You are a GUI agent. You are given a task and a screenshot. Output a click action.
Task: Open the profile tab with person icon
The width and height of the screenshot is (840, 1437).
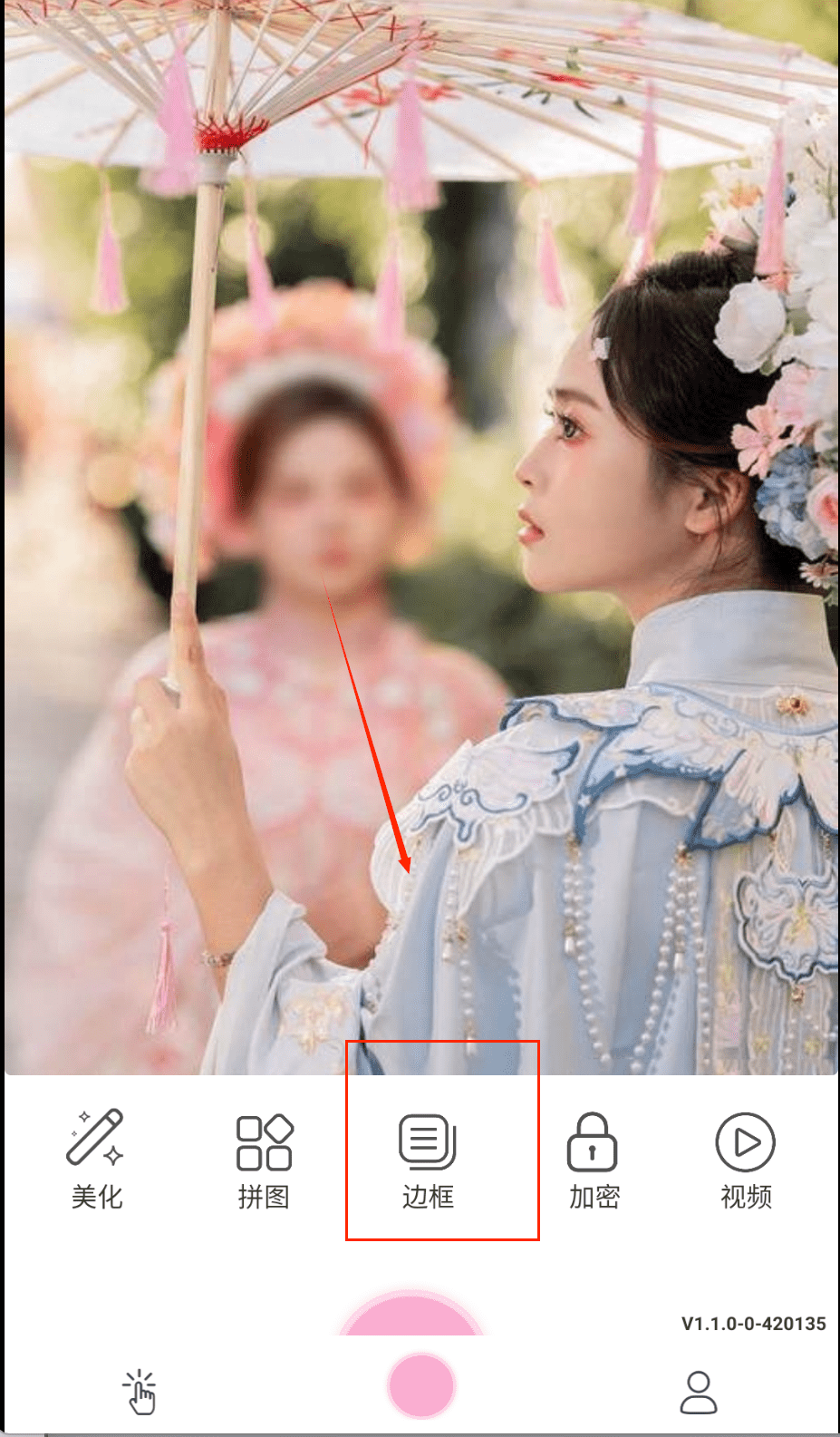tap(699, 1393)
